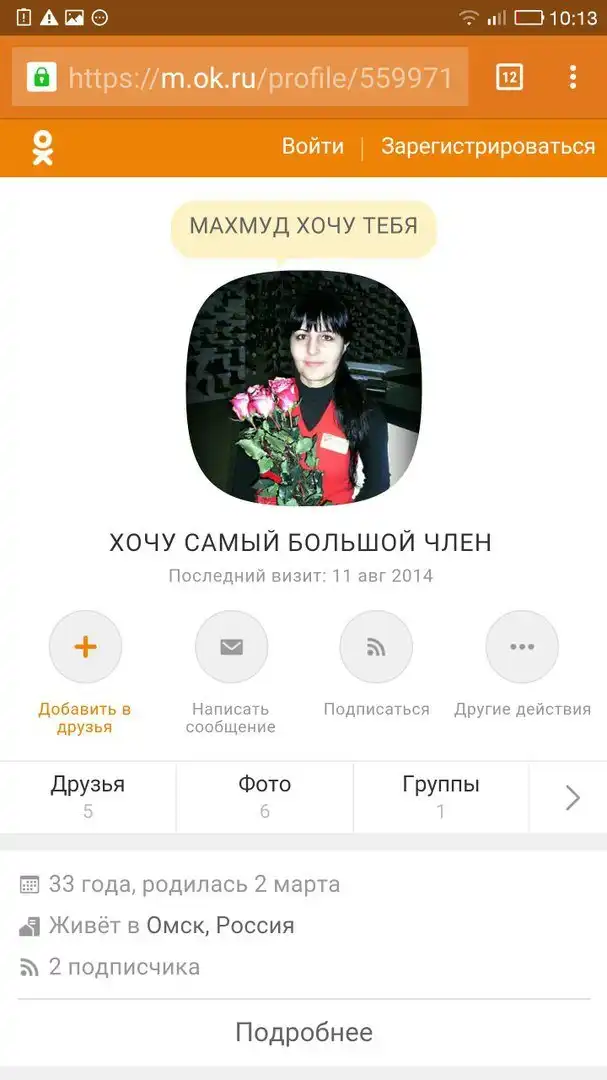The width and height of the screenshot is (607, 1080).
Task: Switch to the Группы tab
Action: click(441, 796)
